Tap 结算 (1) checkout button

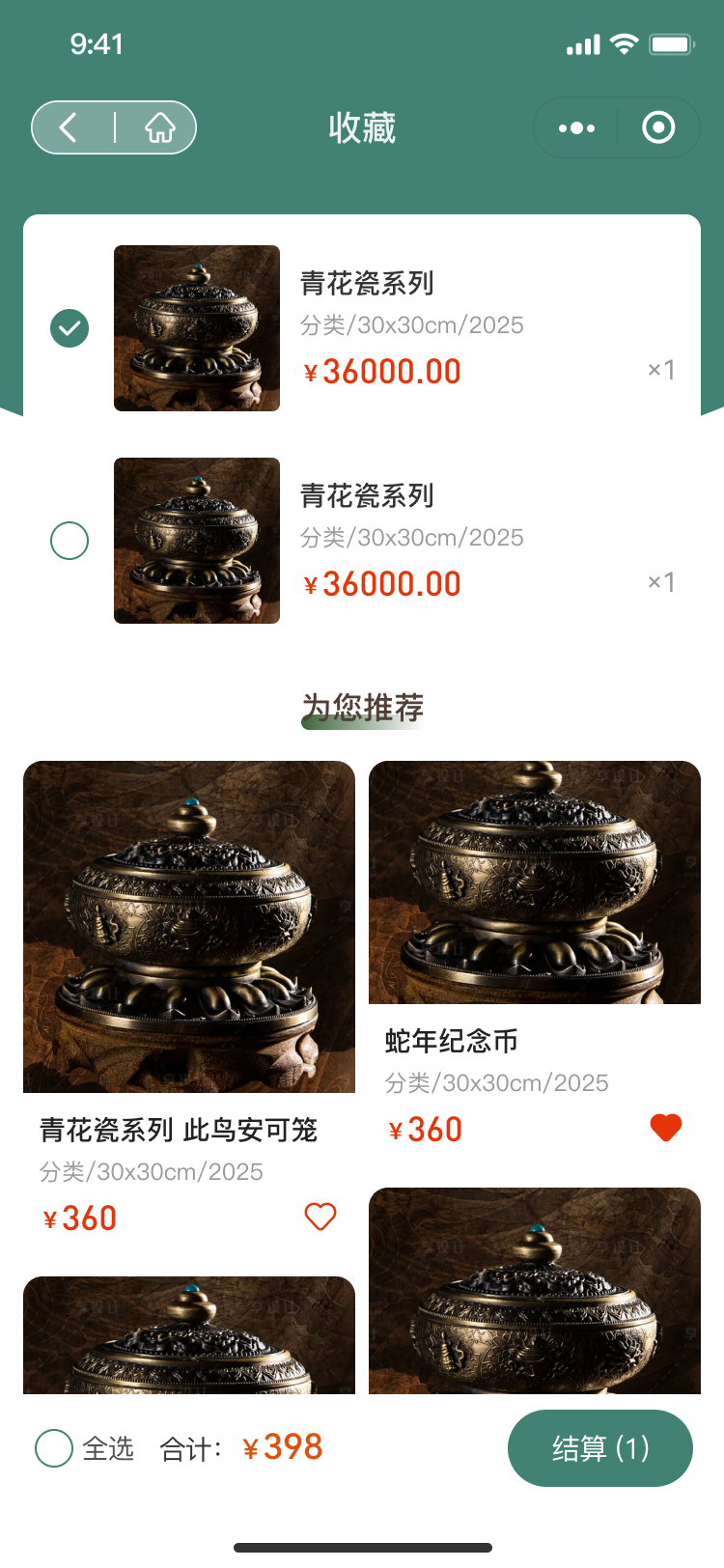599,1448
